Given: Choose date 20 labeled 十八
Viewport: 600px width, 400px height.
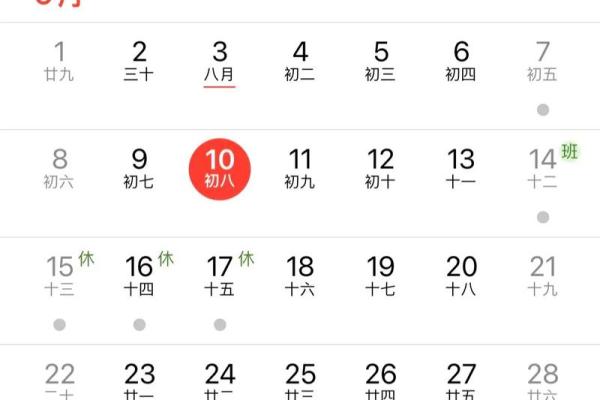Looking at the screenshot, I should click(x=461, y=275).
